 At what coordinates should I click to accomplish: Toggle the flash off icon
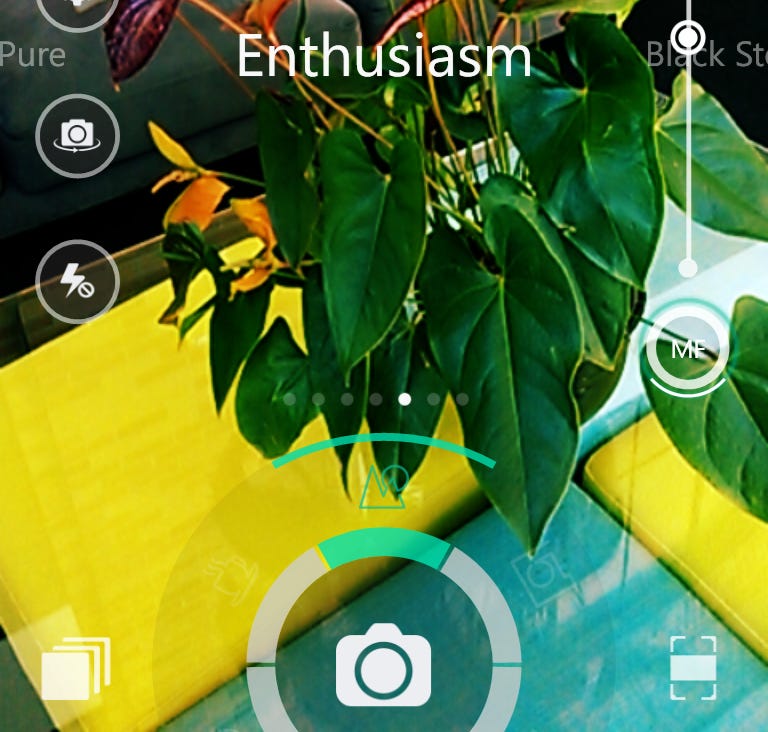77,282
